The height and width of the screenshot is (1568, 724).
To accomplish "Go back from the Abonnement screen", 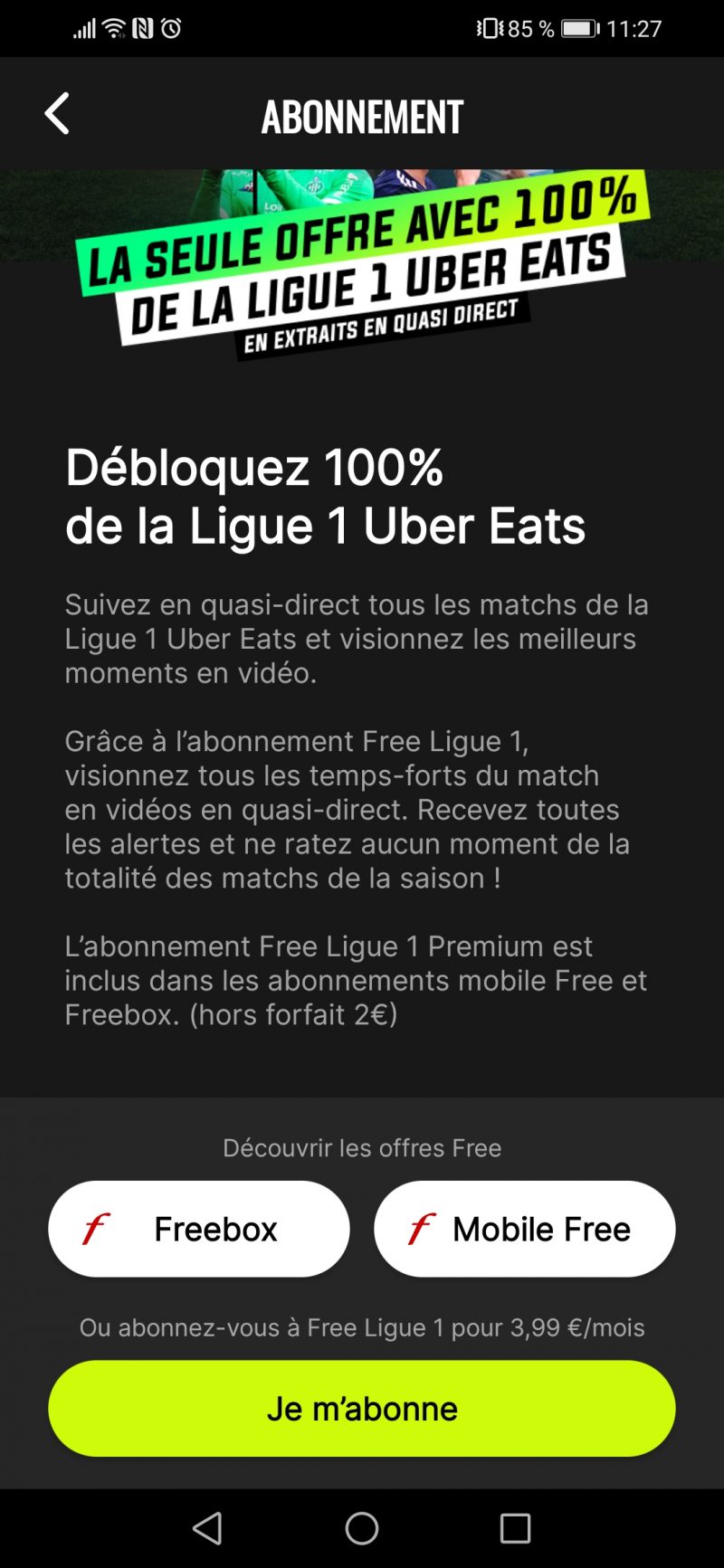I will 57,114.
